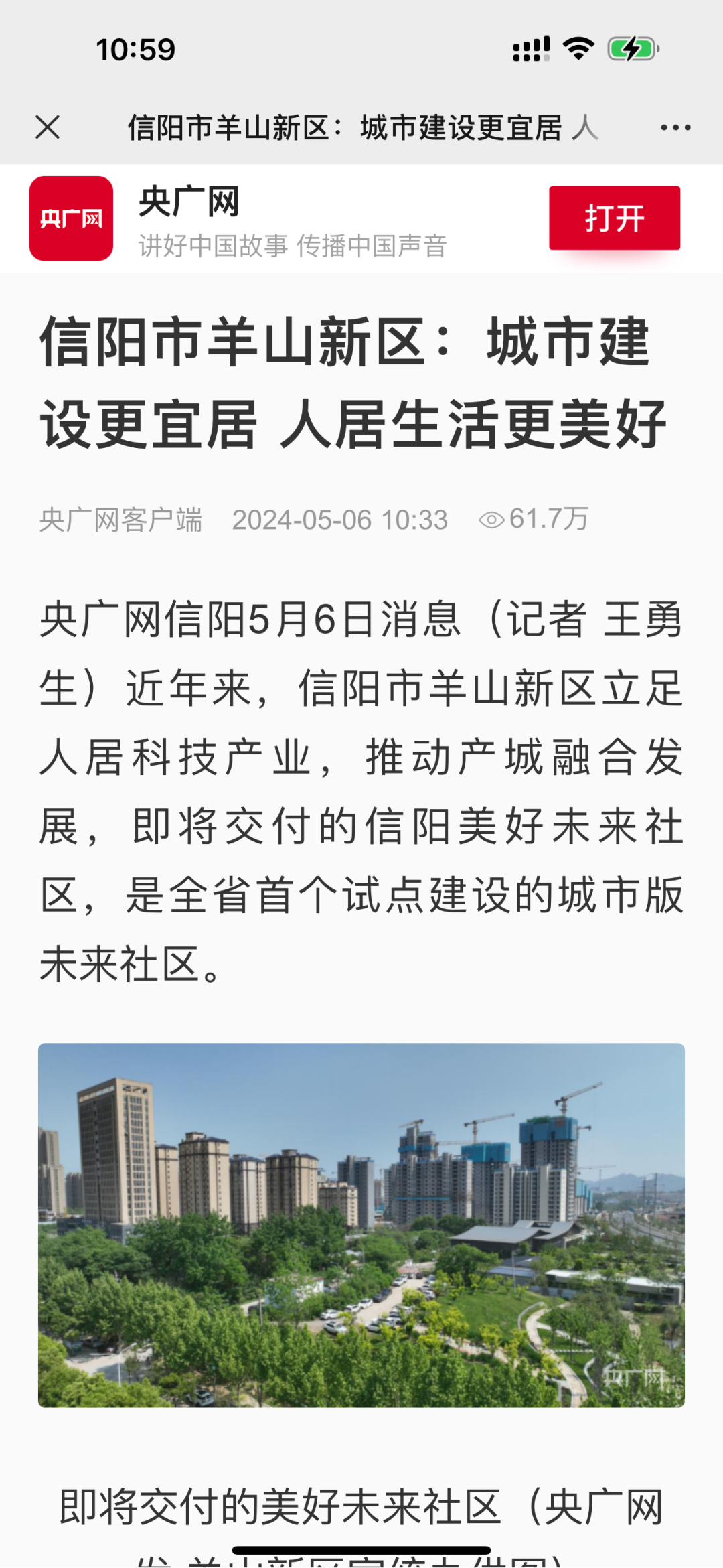Close the article webview with the X icon
The height and width of the screenshot is (1568, 723).
point(48,127)
